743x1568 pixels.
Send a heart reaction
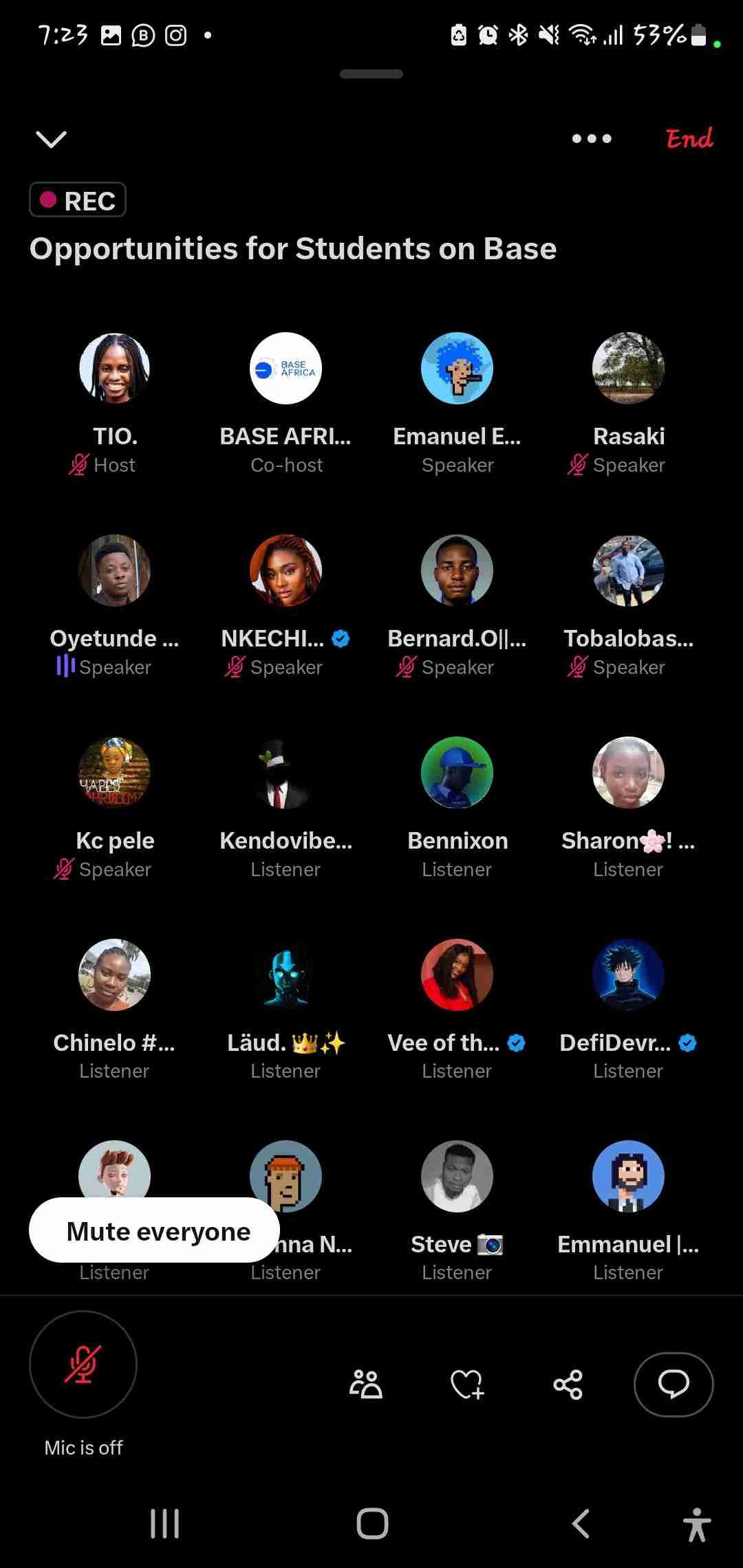click(467, 1384)
